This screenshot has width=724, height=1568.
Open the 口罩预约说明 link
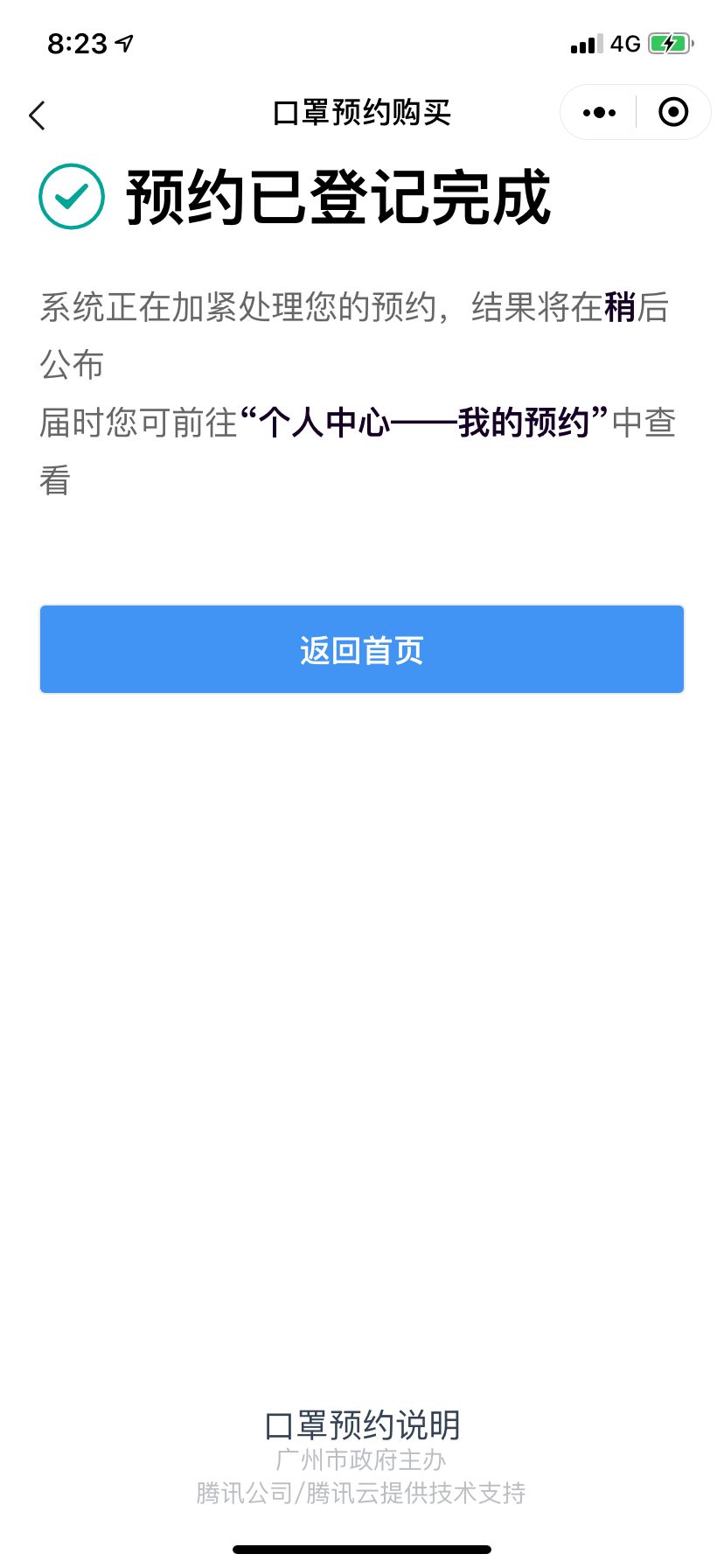[x=362, y=1425]
